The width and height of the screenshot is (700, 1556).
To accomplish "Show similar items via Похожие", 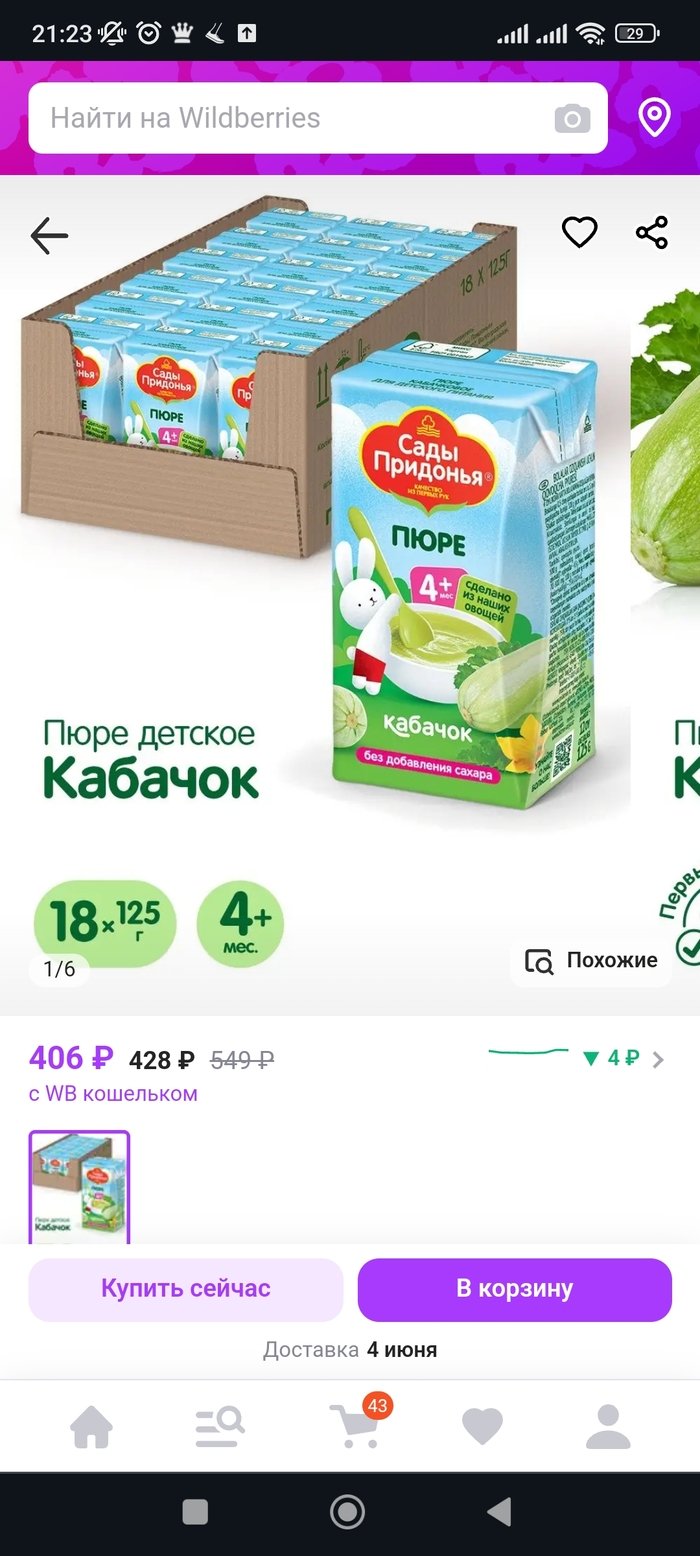I will pyautogui.click(x=591, y=960).
